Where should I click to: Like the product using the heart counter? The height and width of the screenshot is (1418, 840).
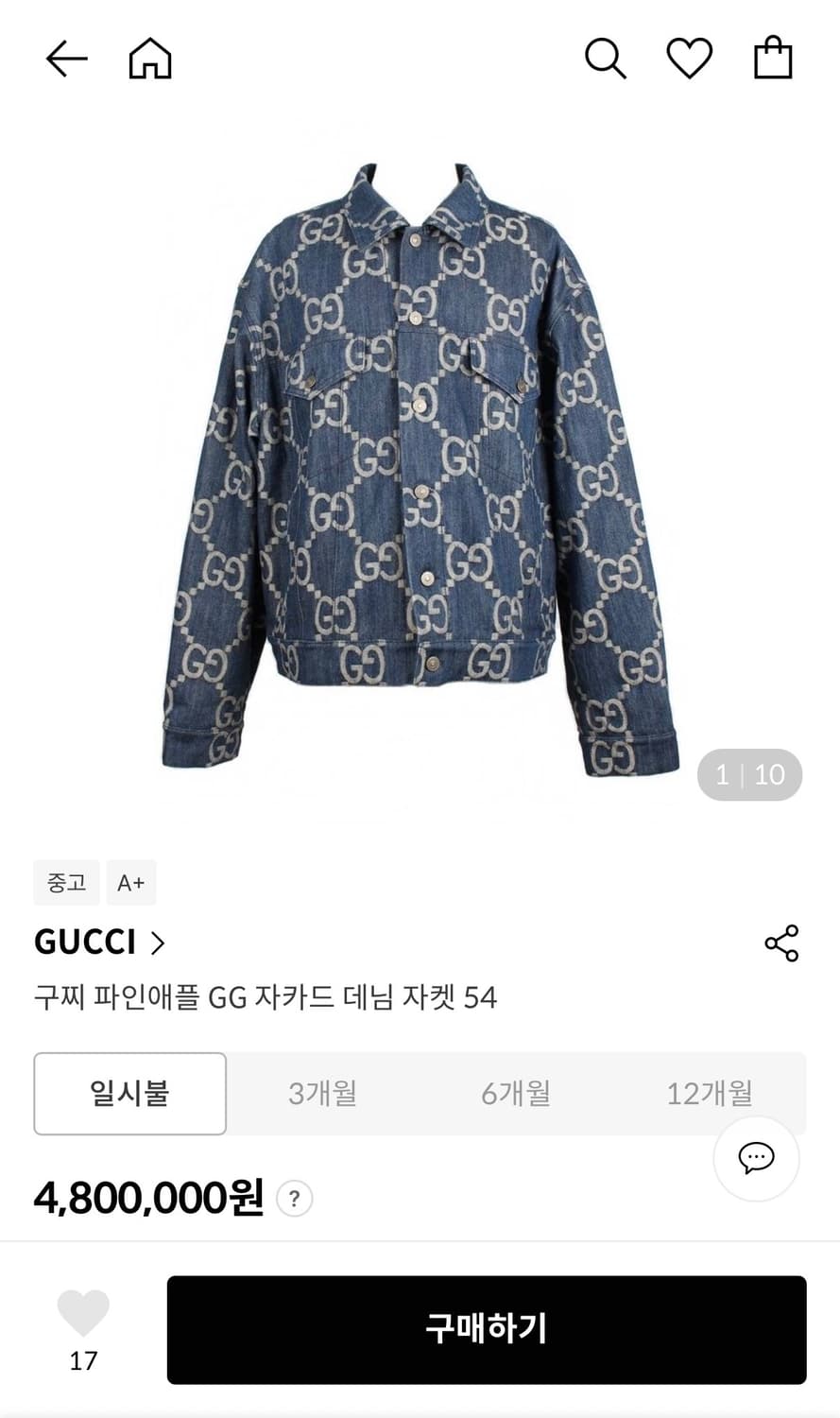pos(84,1314)
